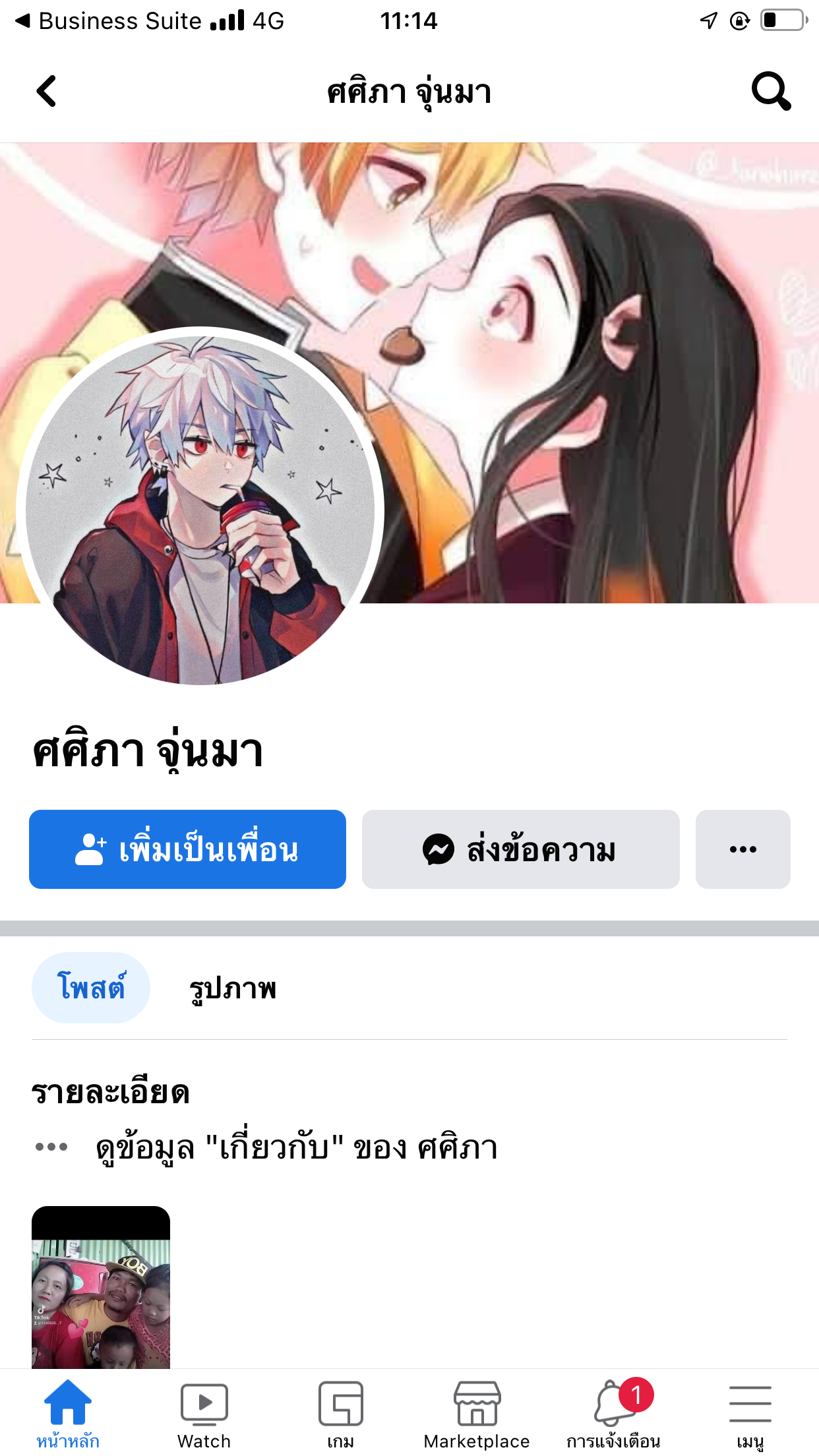Tap the blue เพิ่มเป็นเพื่อน button
This screenshot has height=1456, width=819.
187,849
